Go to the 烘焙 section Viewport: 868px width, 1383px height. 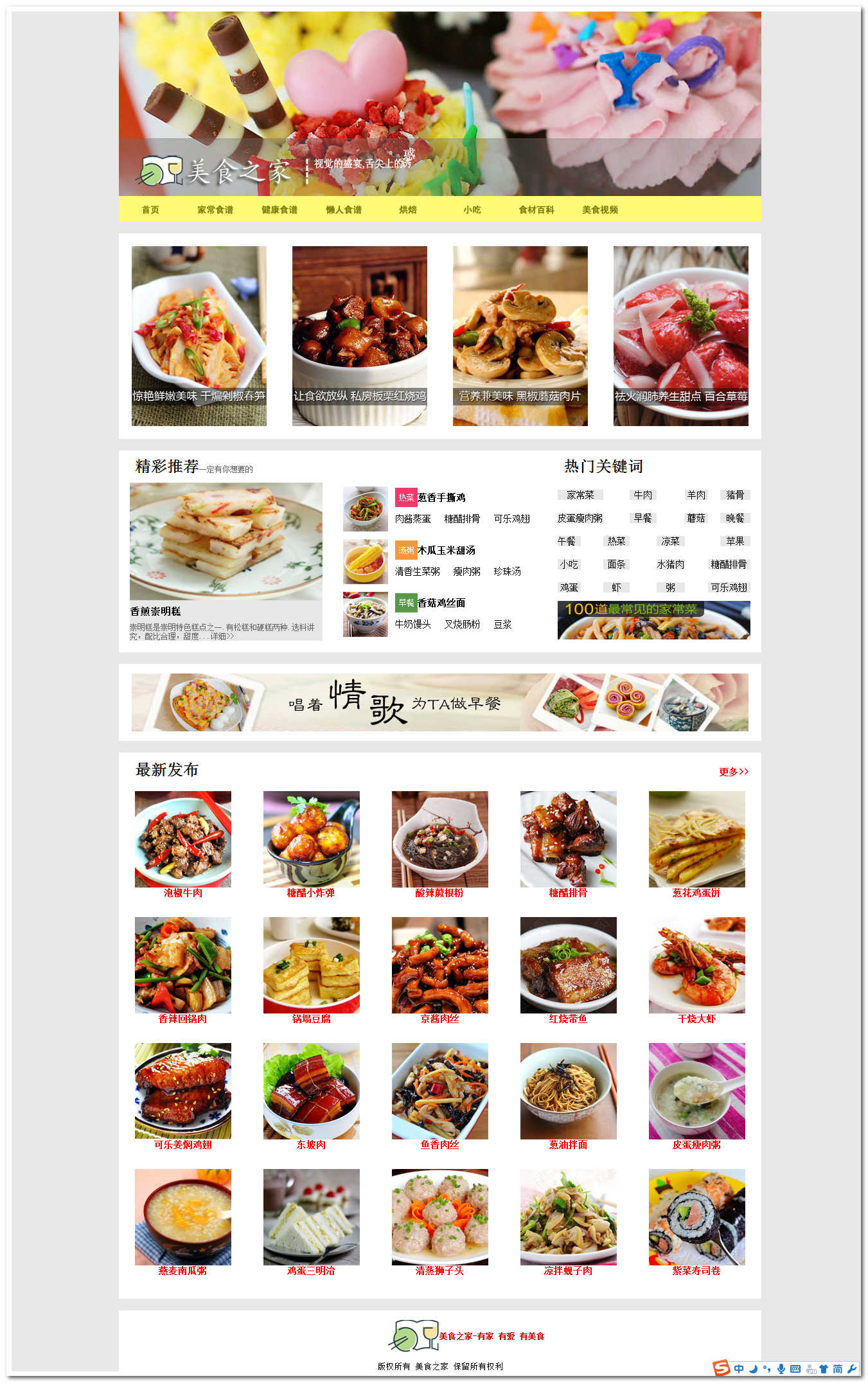pos(408,210)
